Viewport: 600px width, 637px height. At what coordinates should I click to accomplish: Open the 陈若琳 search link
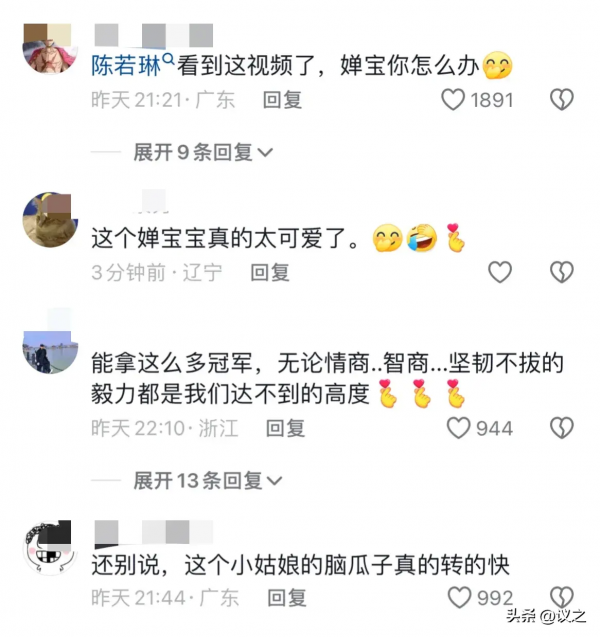132,65
